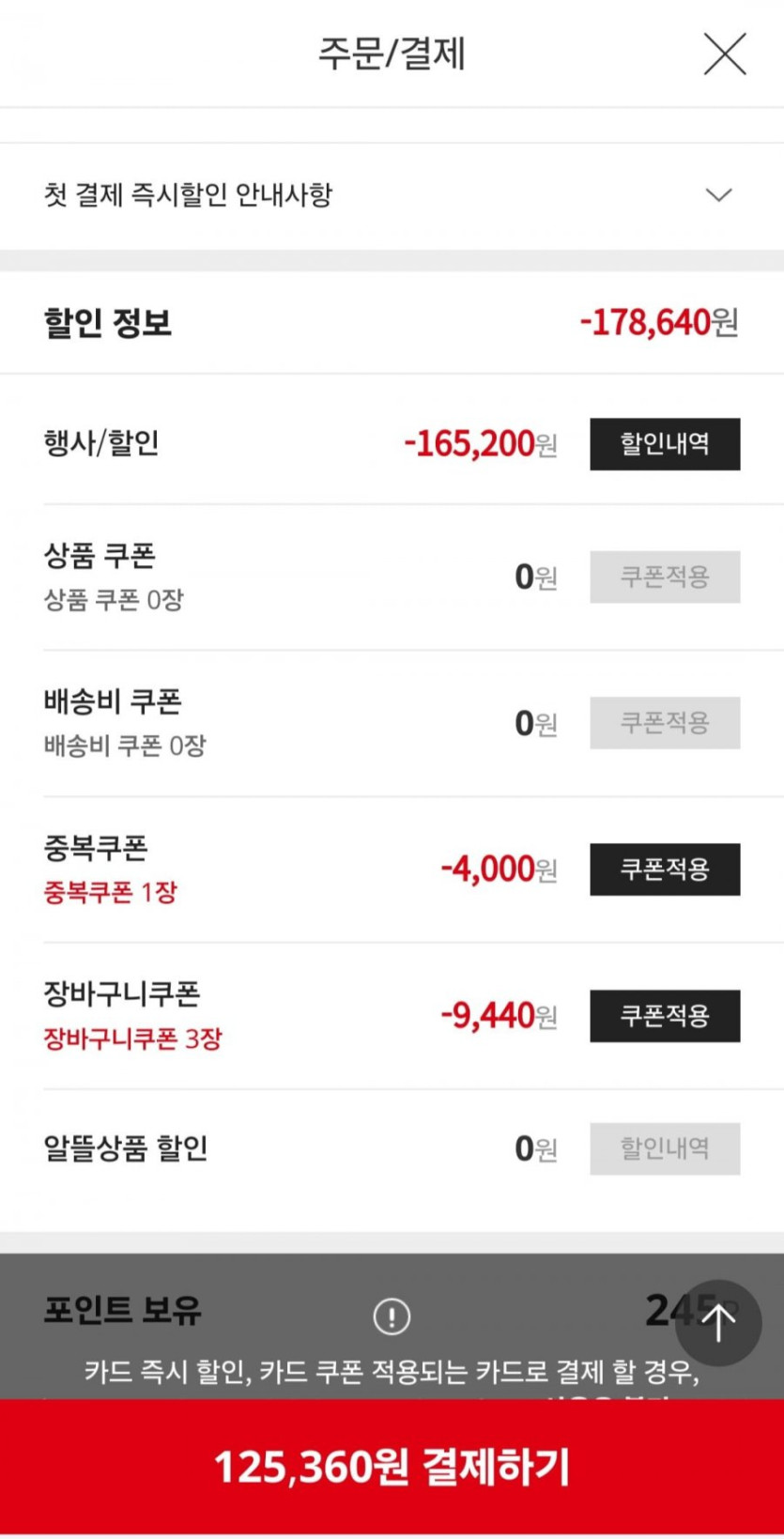Tap the 포인트 보유 info icon
The height and width of the screenshot is (1539, 784).
(x=392, y=1316)
